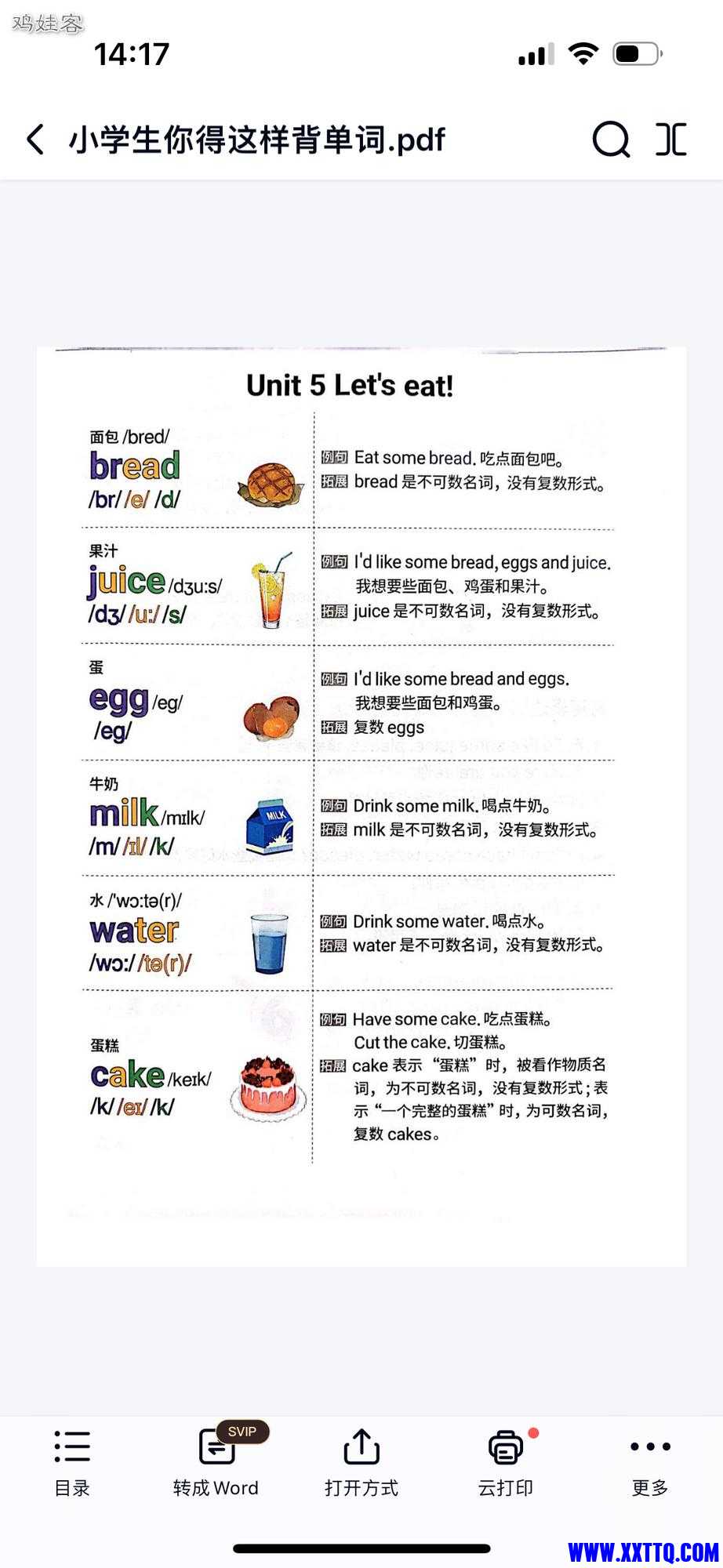Print the document via 云打印
The height and width of the screenshot is (1568, 723).
(x=506, y=1462)
